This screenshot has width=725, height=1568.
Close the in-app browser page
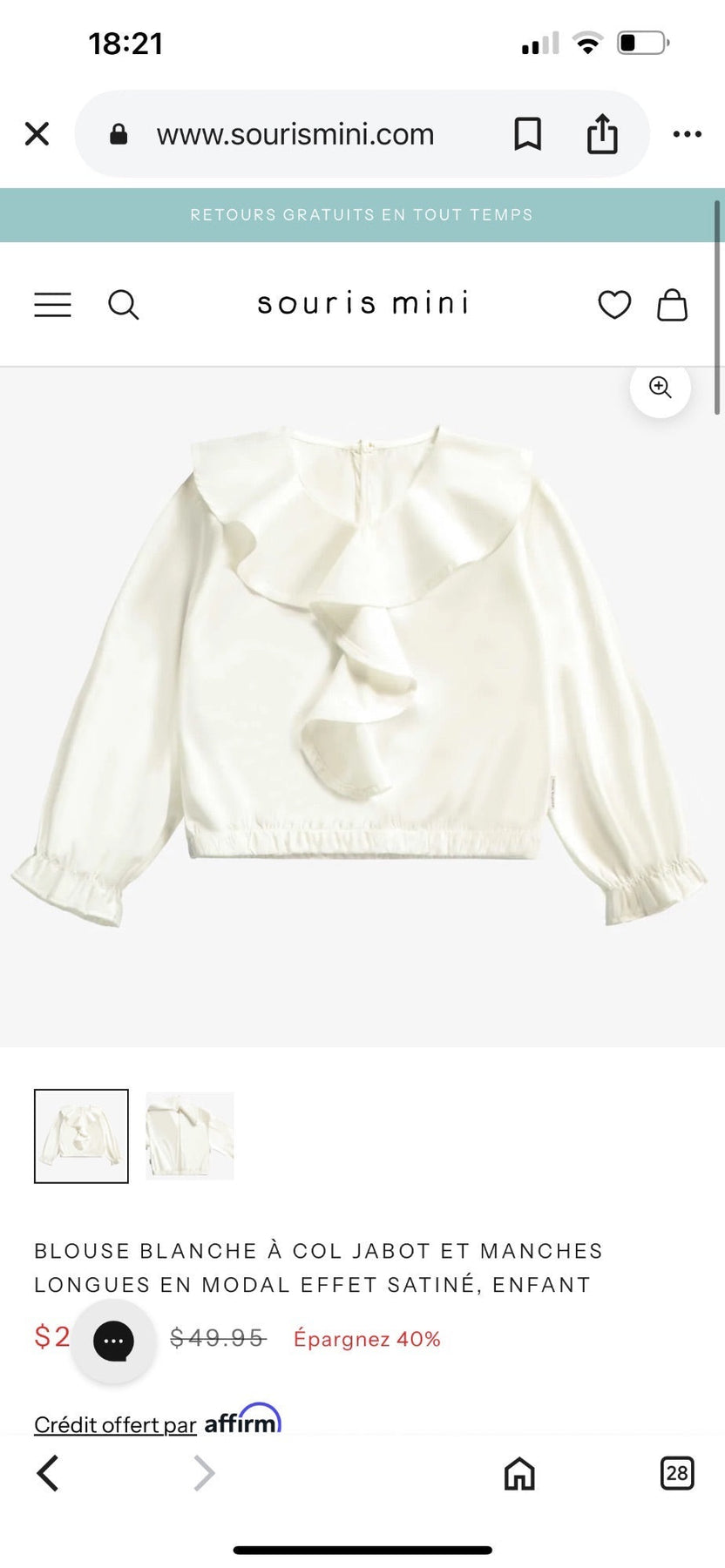point(37,134)
